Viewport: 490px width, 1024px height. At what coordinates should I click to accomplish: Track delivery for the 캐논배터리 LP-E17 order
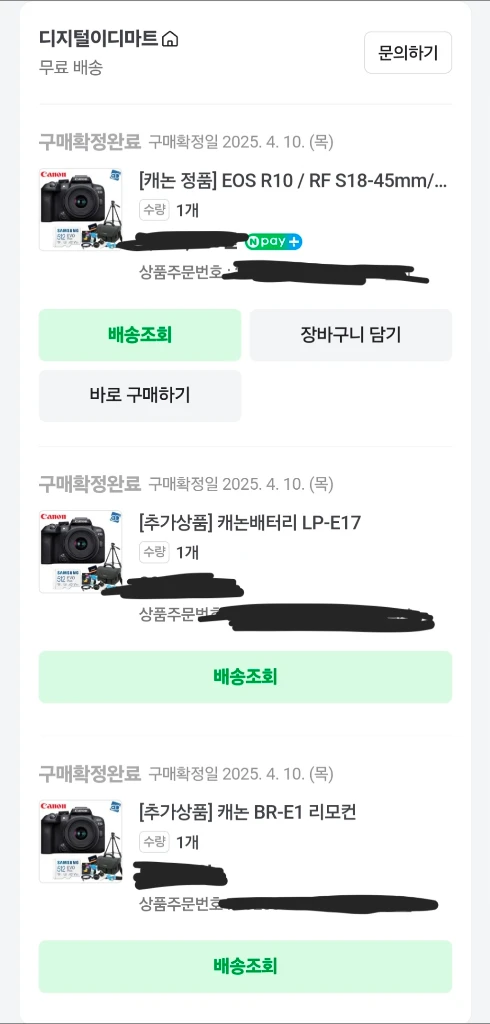pos(245,677)
